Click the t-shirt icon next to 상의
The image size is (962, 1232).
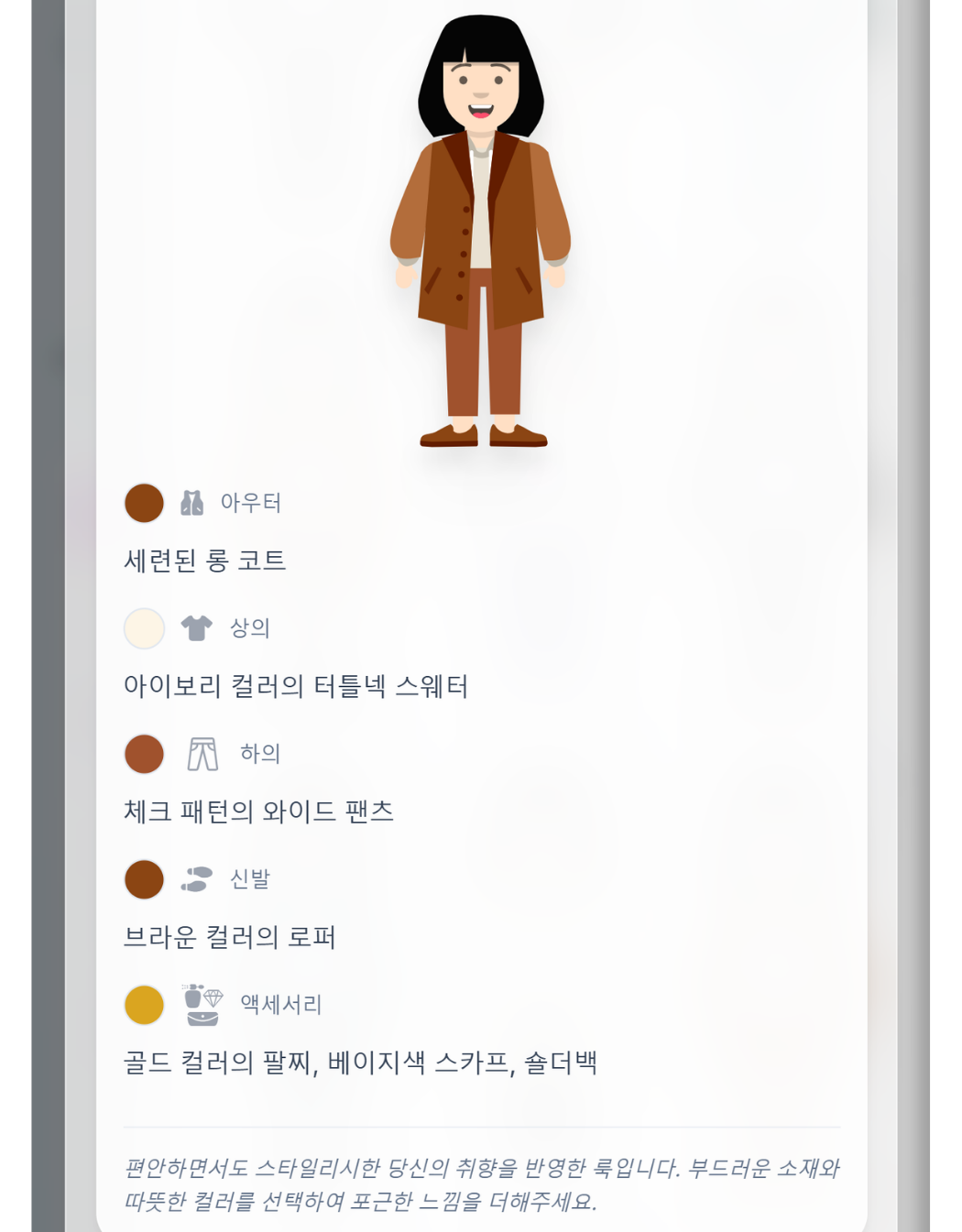tap(195, 627)
